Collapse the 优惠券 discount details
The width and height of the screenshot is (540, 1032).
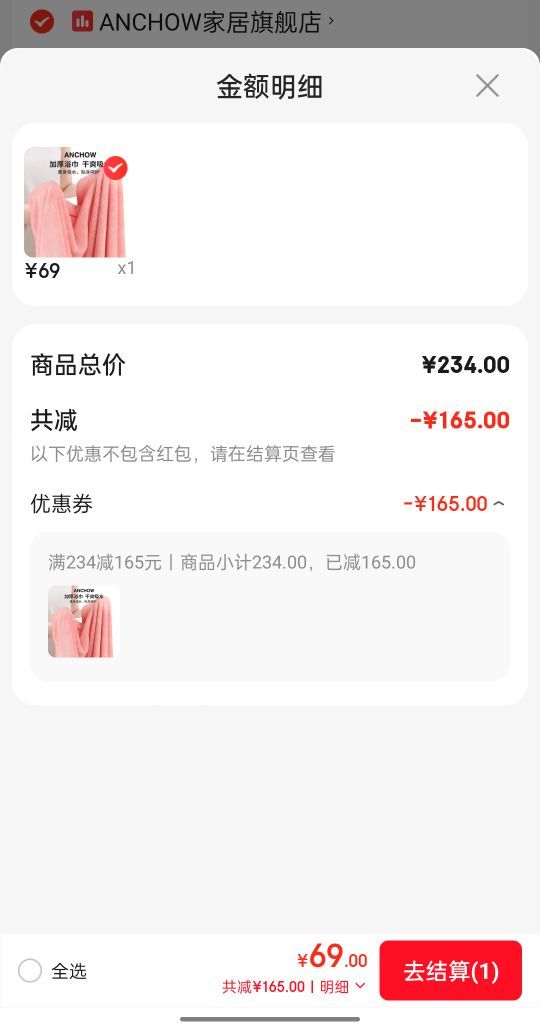coord(499,504)
